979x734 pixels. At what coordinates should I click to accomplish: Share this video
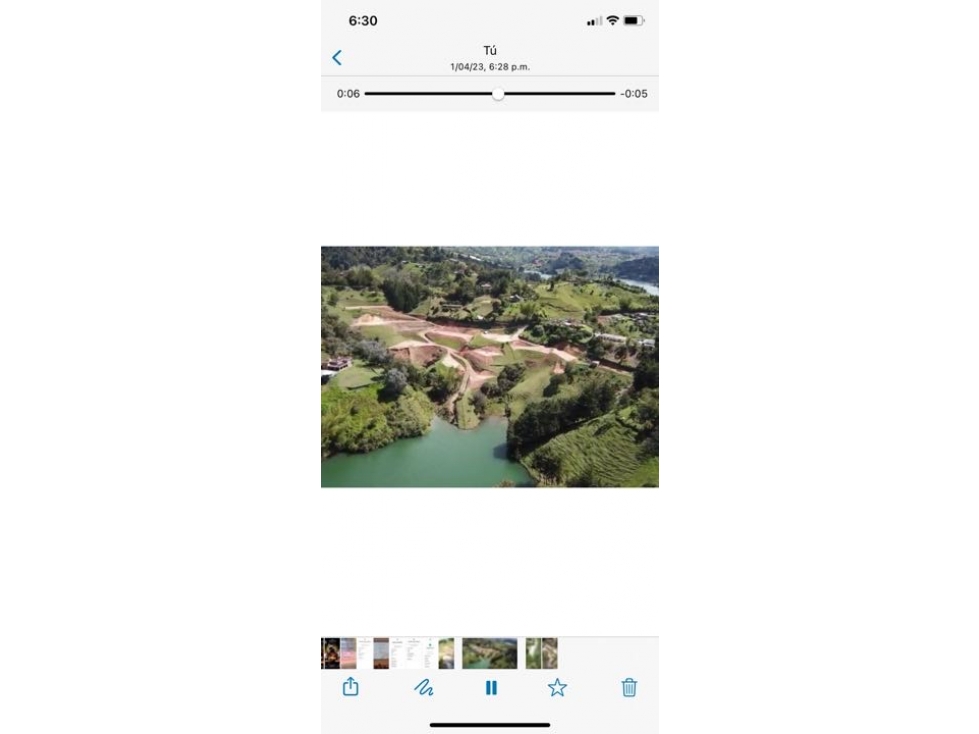point(350,687)
